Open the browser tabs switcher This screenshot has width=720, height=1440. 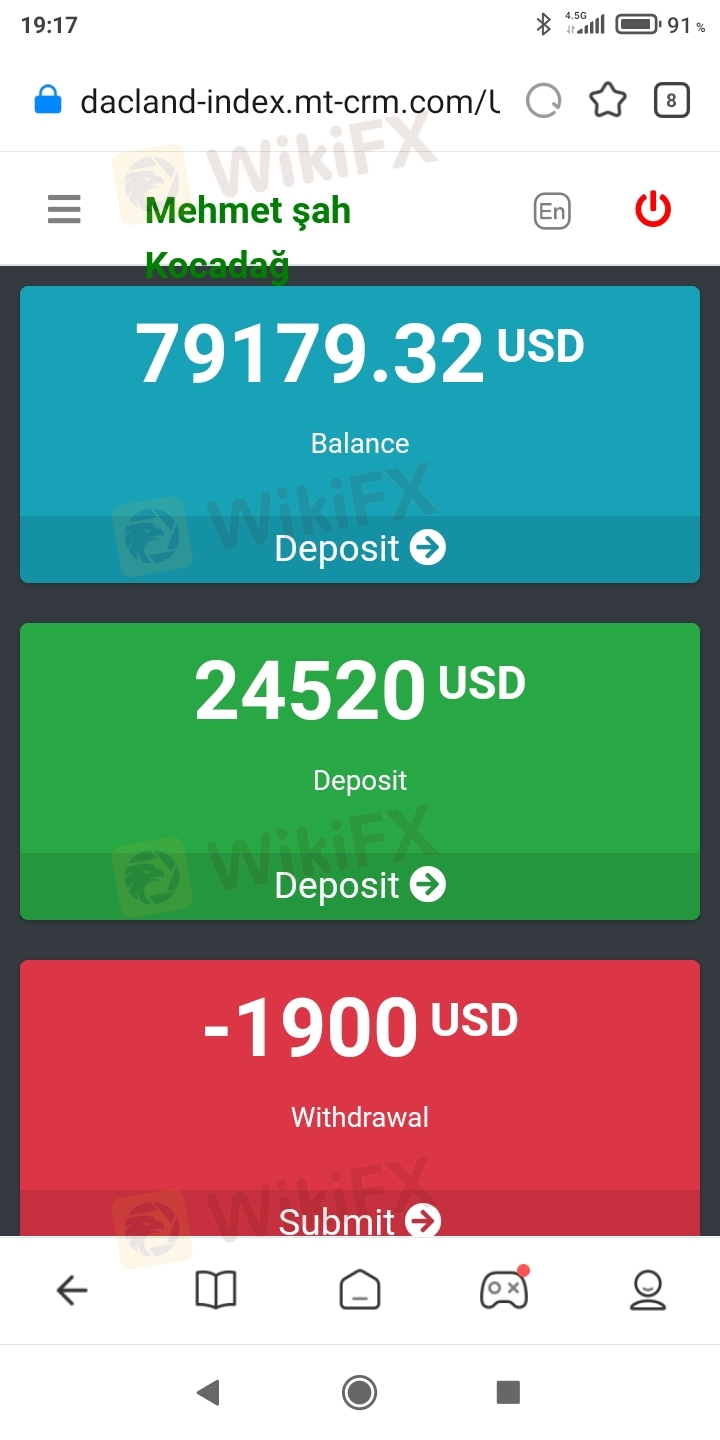(671, 101)
